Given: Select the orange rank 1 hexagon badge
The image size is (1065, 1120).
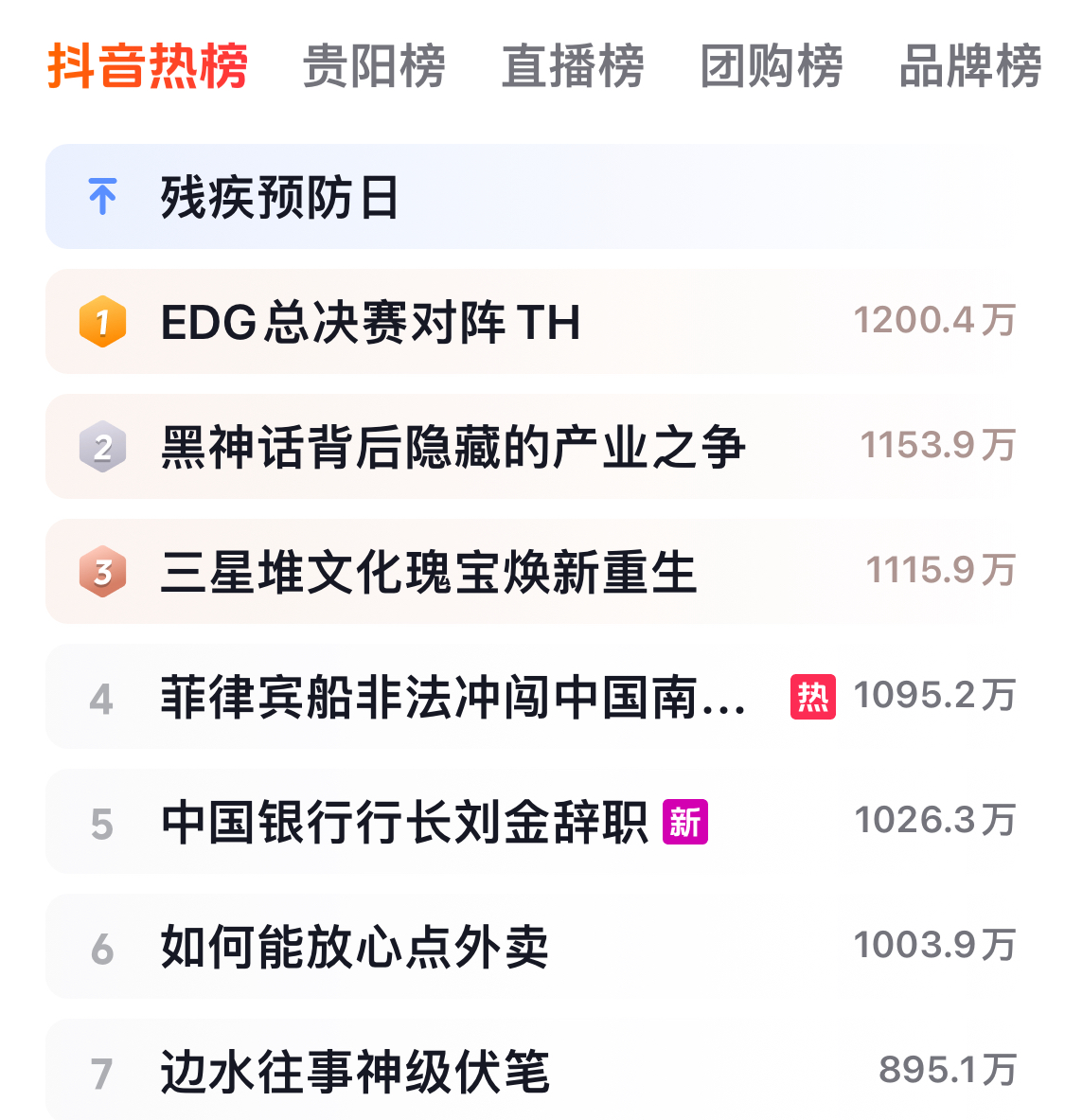Looking at the screenshot, I should point(101,322).
